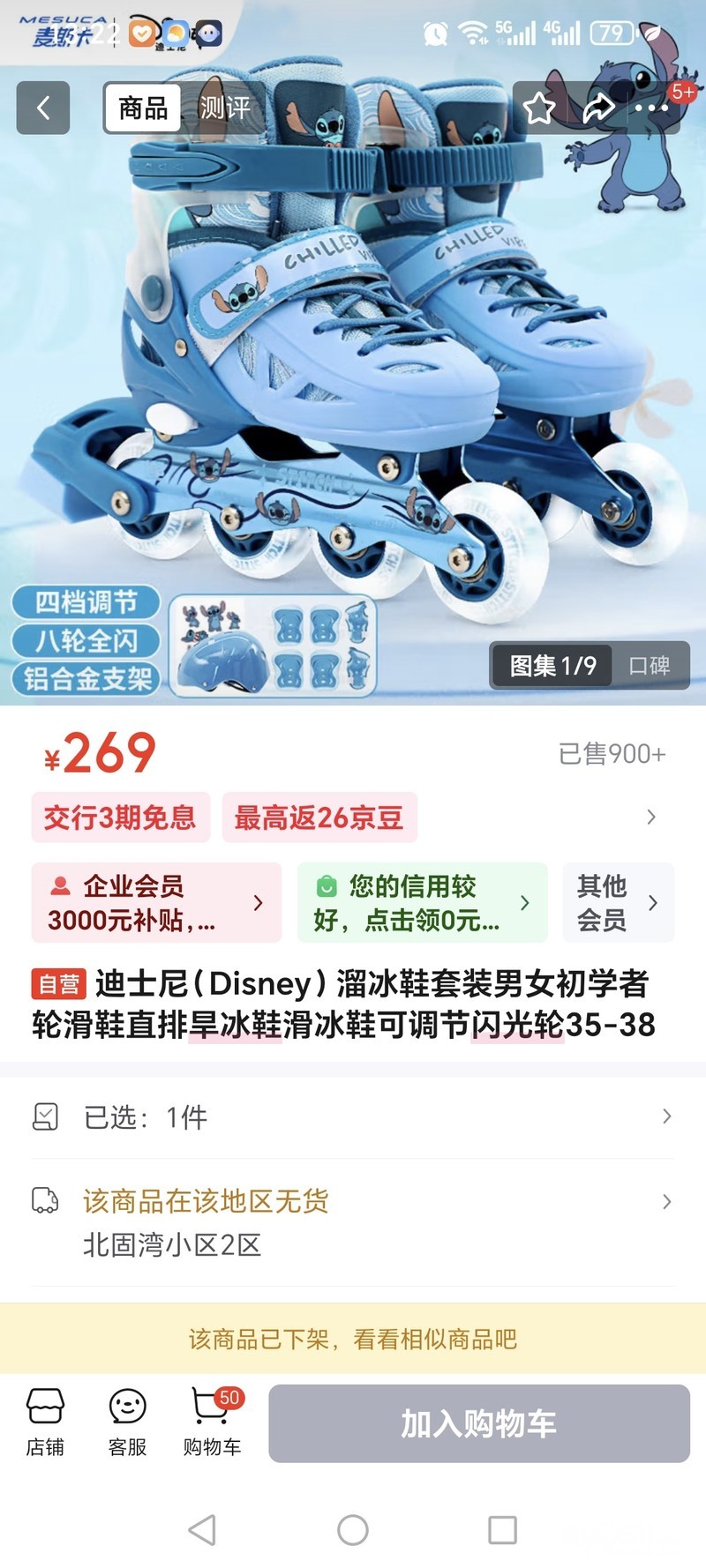Open the 交行3期免息 promotion details
Viewport: 706px width, 1568px height.
pyautogui.click(x=120, y=818)
